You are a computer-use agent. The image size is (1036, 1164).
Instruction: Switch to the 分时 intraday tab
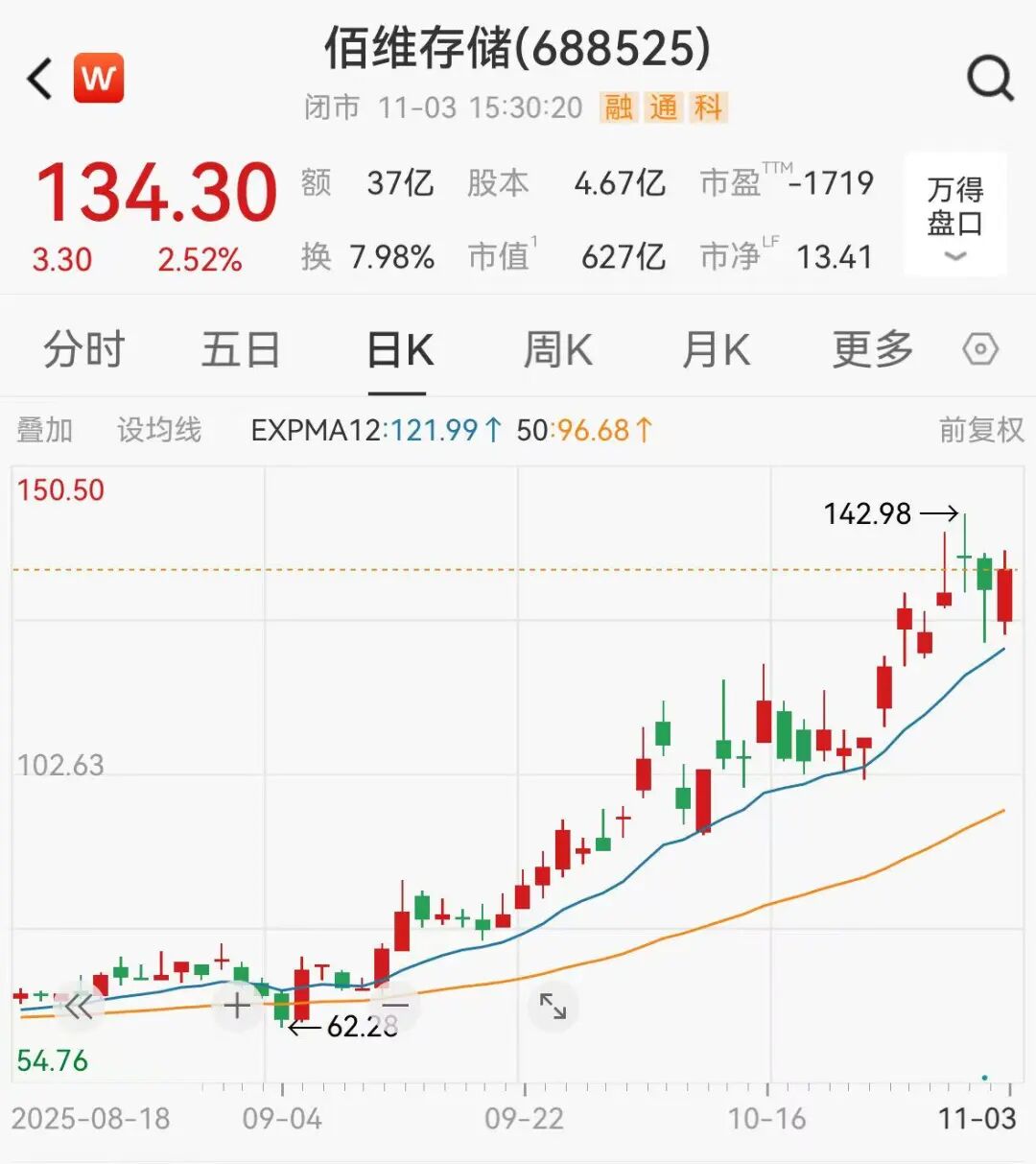[82, 350]
